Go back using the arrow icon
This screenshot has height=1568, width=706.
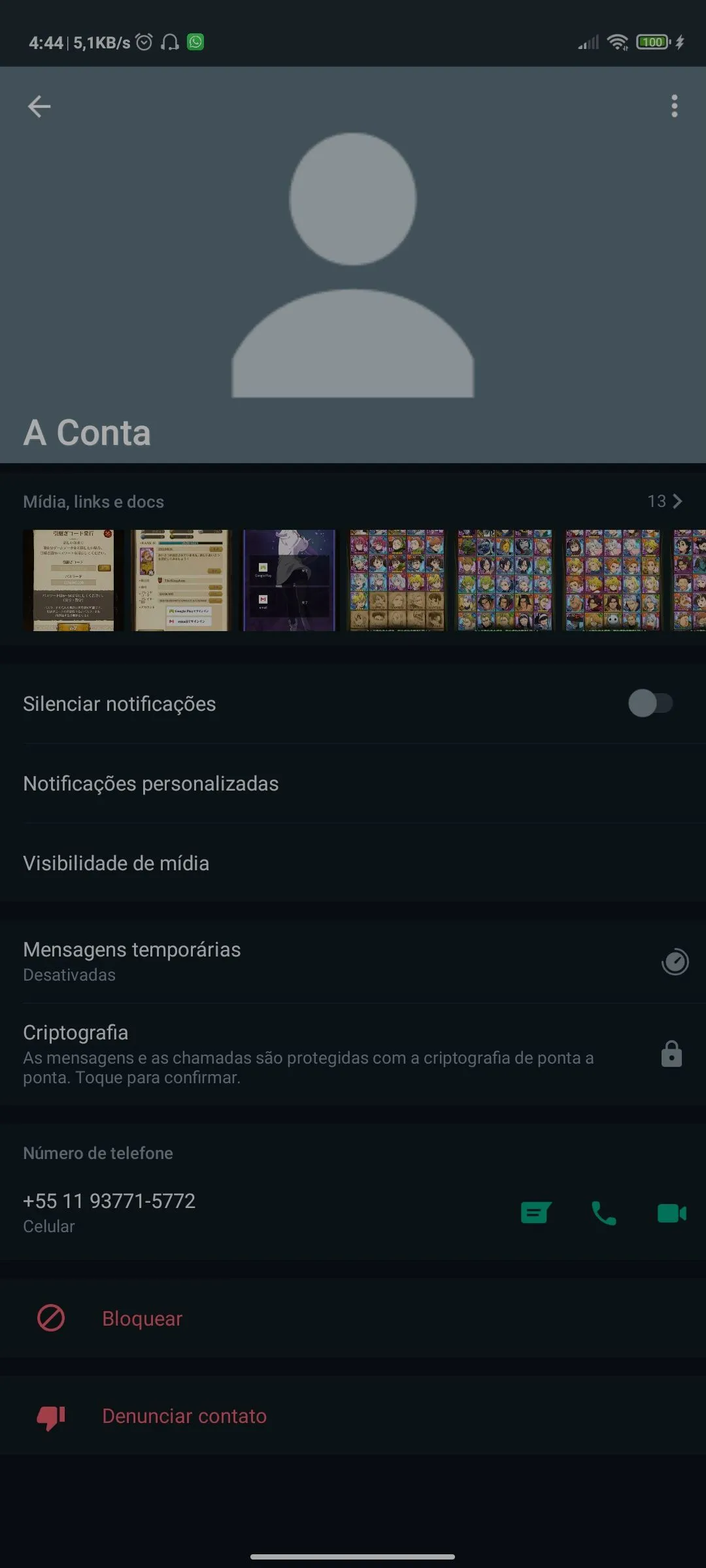[x=39, y=106]
